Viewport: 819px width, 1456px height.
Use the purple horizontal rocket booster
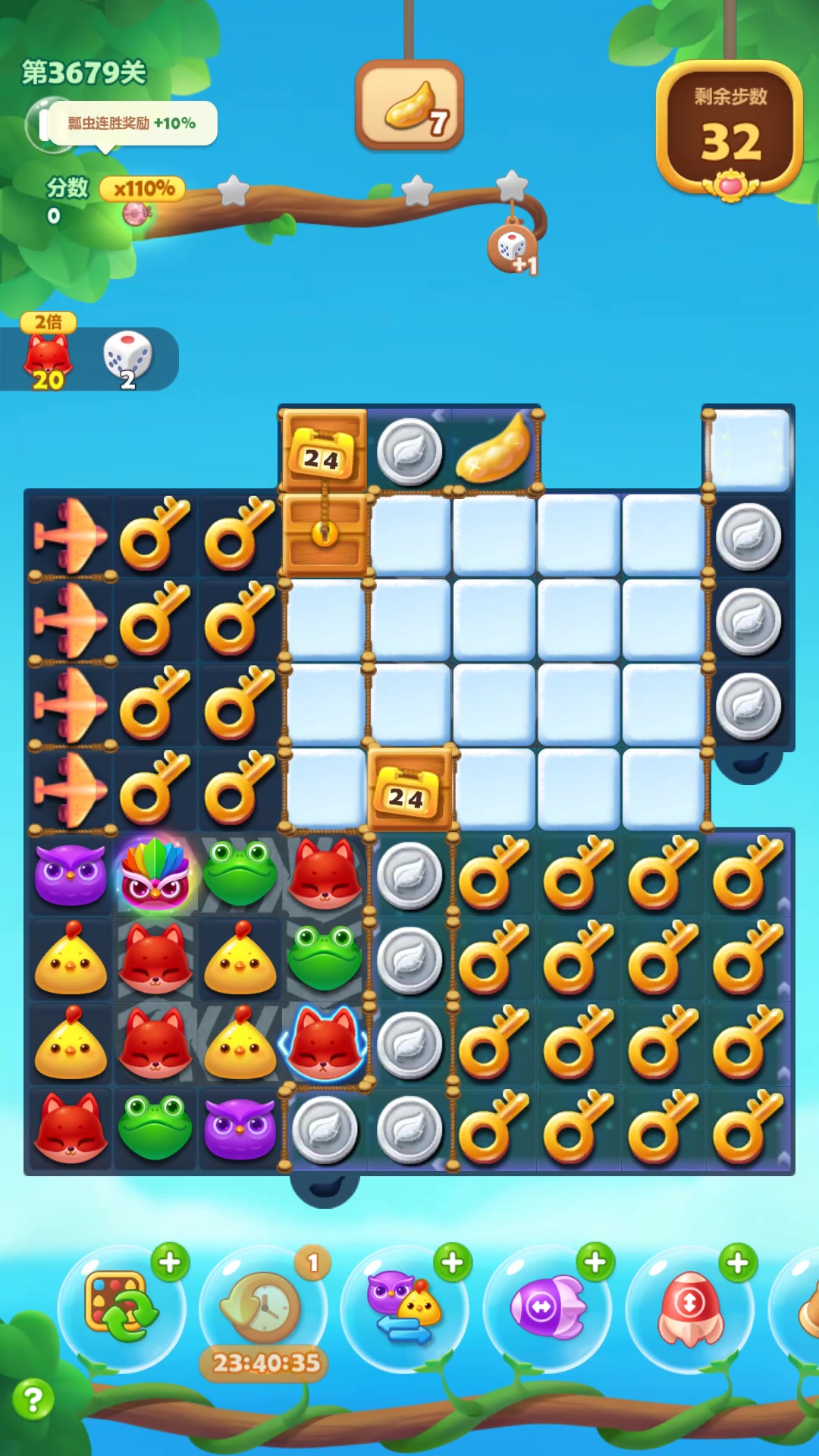click(x=547, y=1307)
